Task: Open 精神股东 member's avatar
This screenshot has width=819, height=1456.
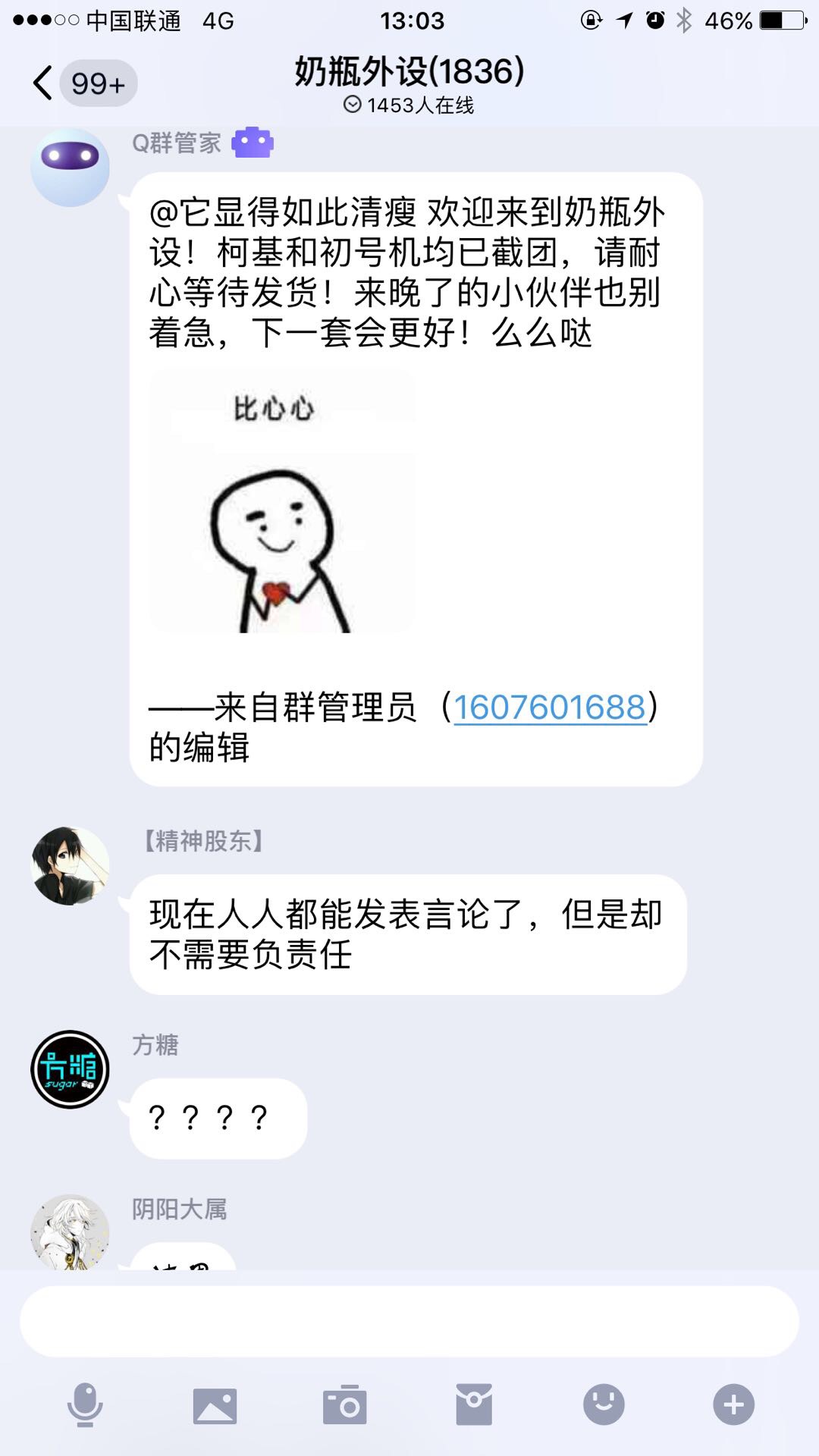Action: pos(70,865)
